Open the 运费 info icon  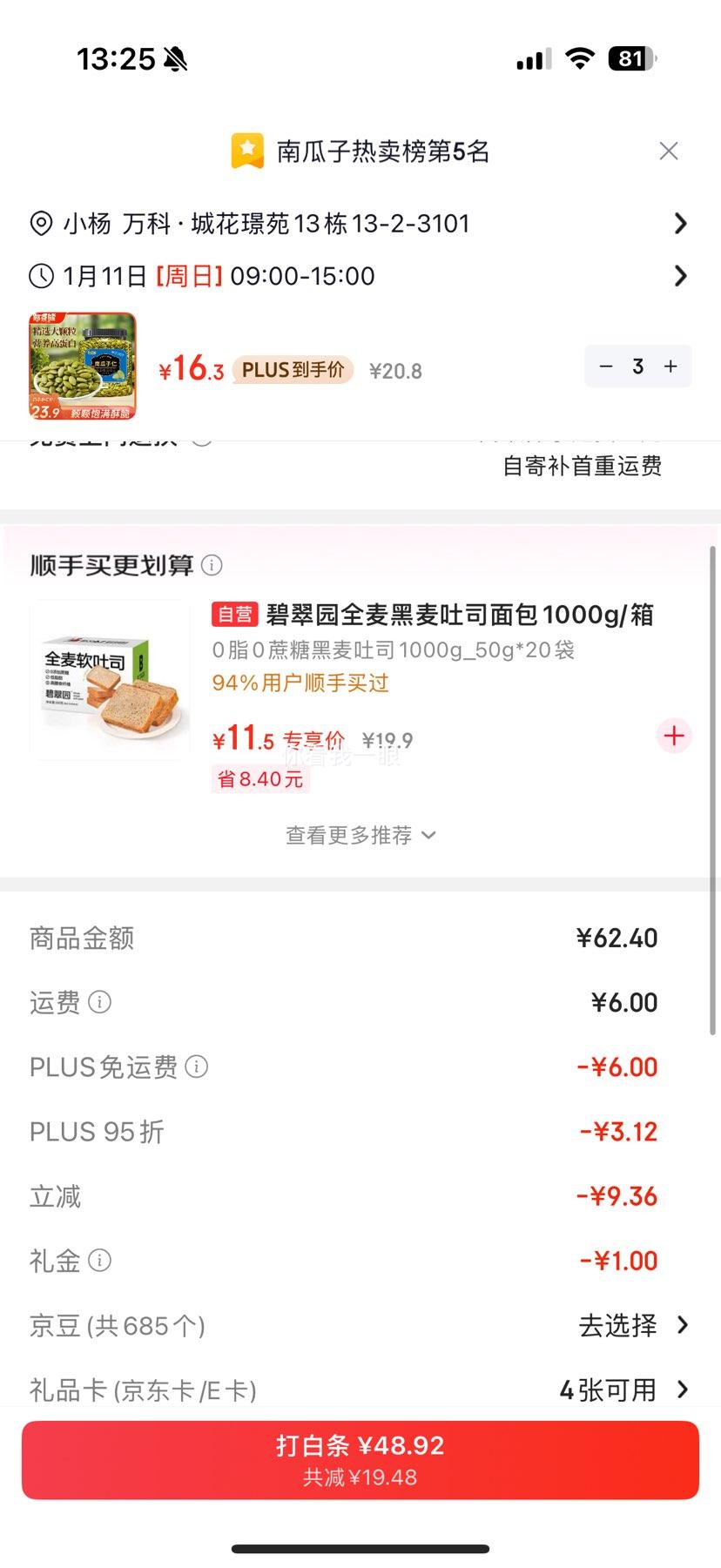[102, 1003]
